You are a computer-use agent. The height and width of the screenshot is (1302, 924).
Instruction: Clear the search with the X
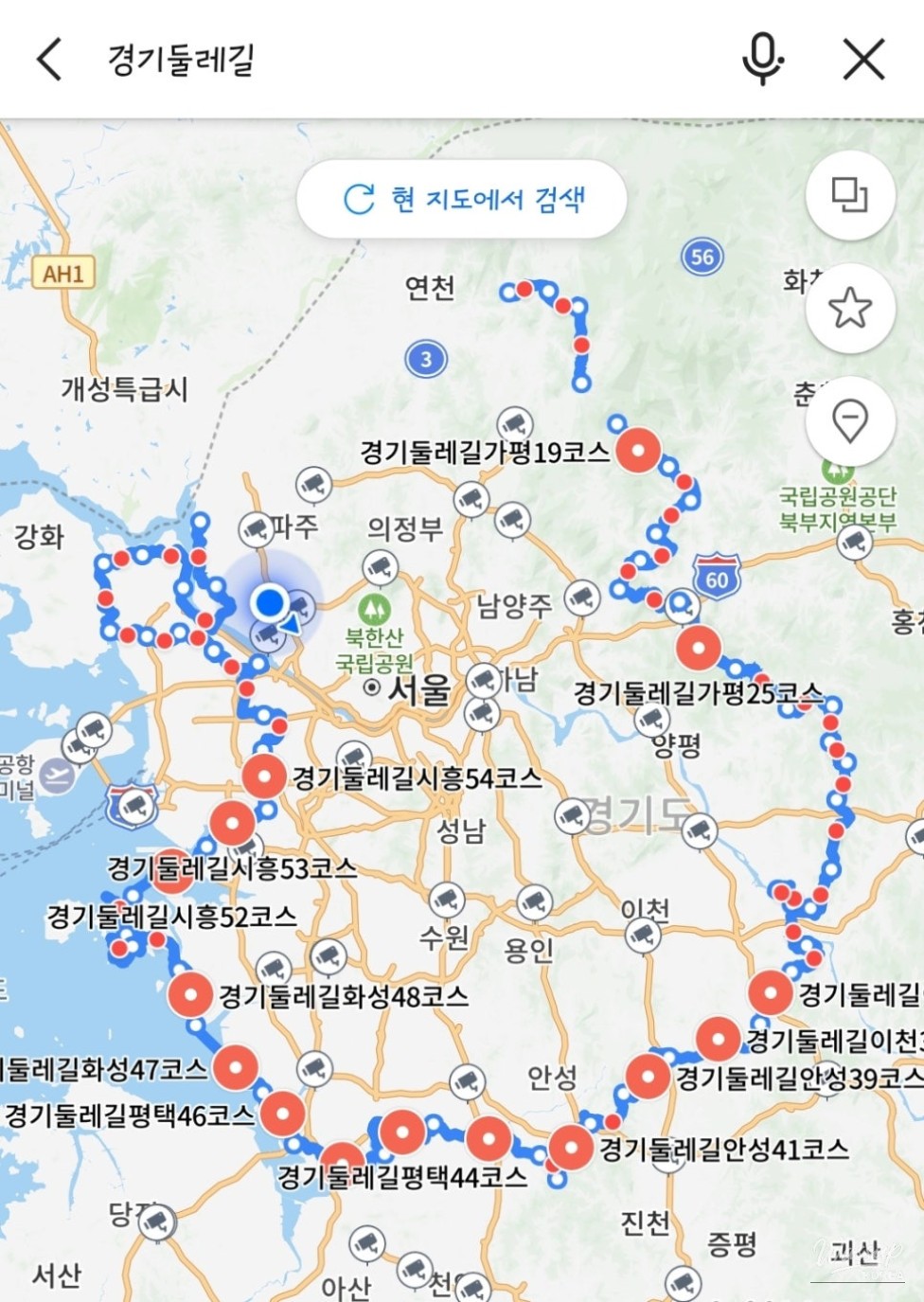click(863, 60)
